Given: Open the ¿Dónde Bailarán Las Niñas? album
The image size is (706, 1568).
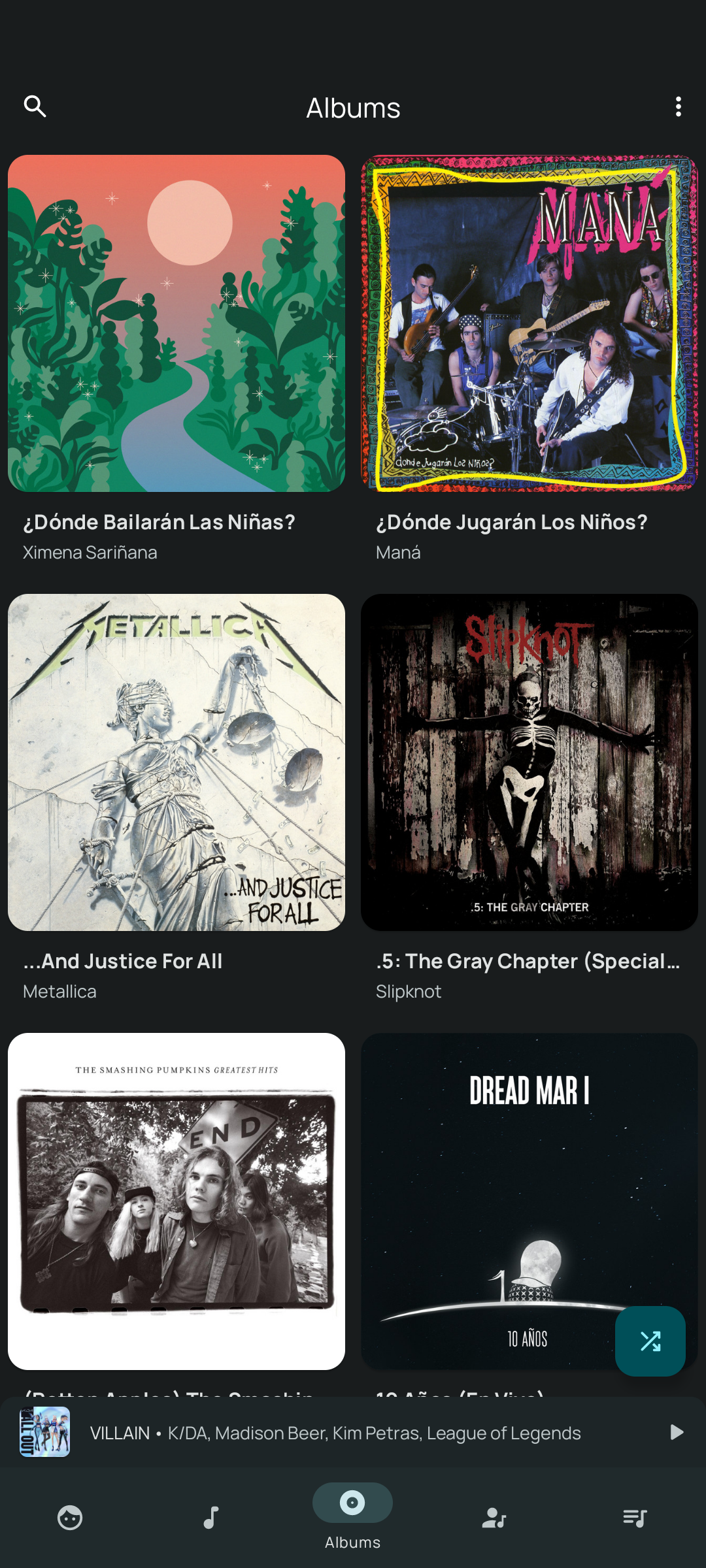Looking at the screenshot, I should click(x=176, y=323).
